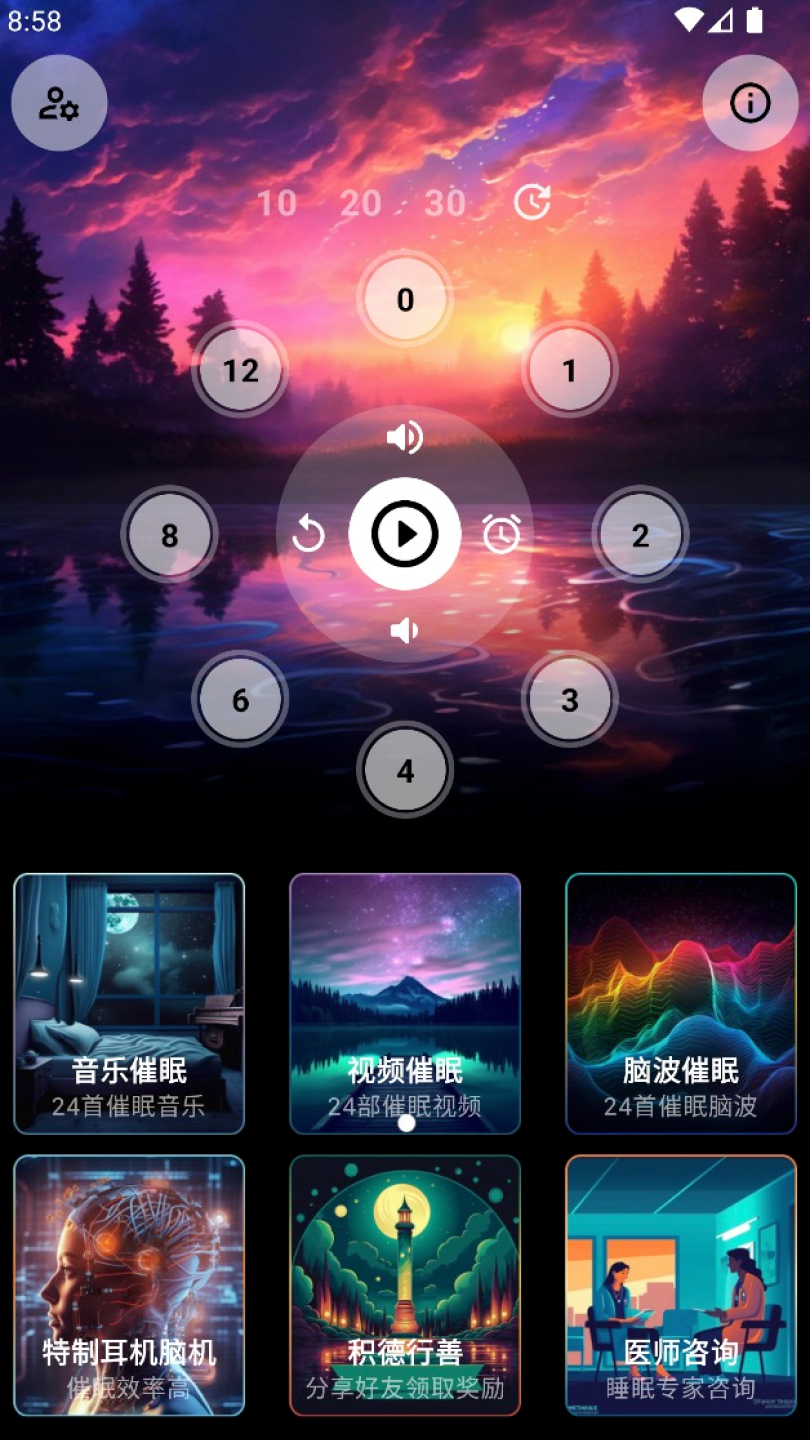This screenshot has width=810, height=1440.
Task: Set the timer to 10 minutes
Action: click(277, 203)
